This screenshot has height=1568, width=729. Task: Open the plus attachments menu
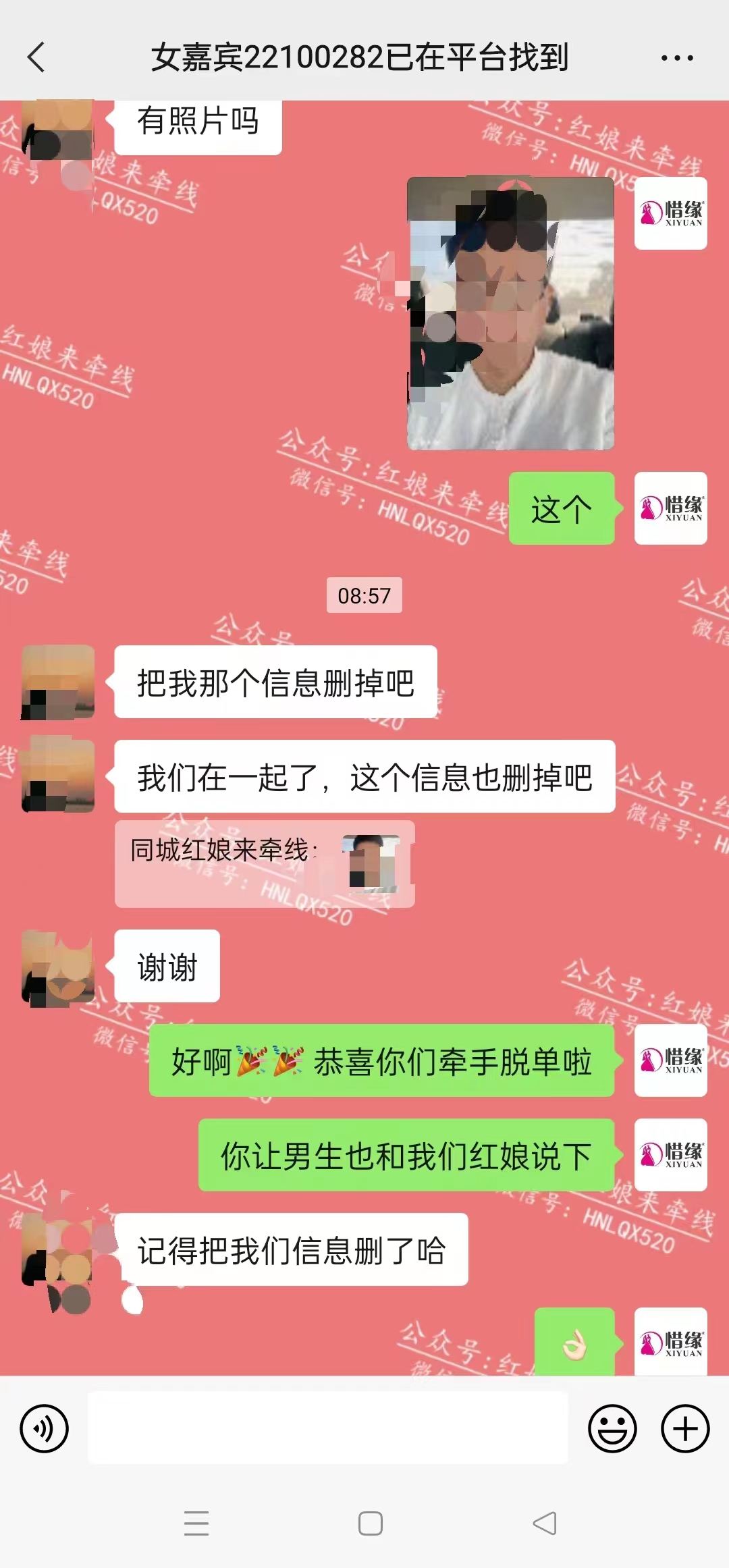[x=684, y=1429]
